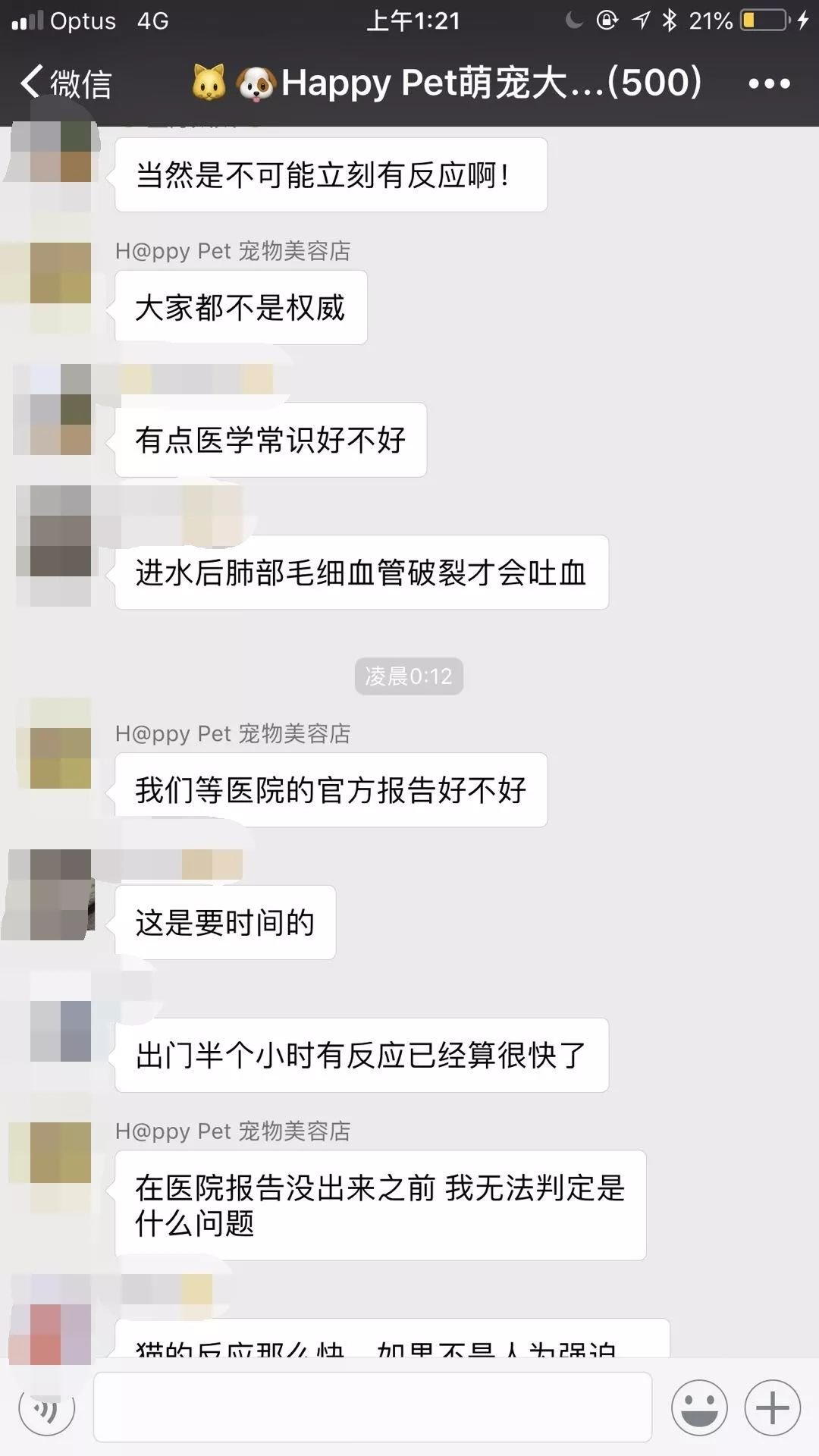
Task: Go back to the 微信 chat list
Action: 67,83
